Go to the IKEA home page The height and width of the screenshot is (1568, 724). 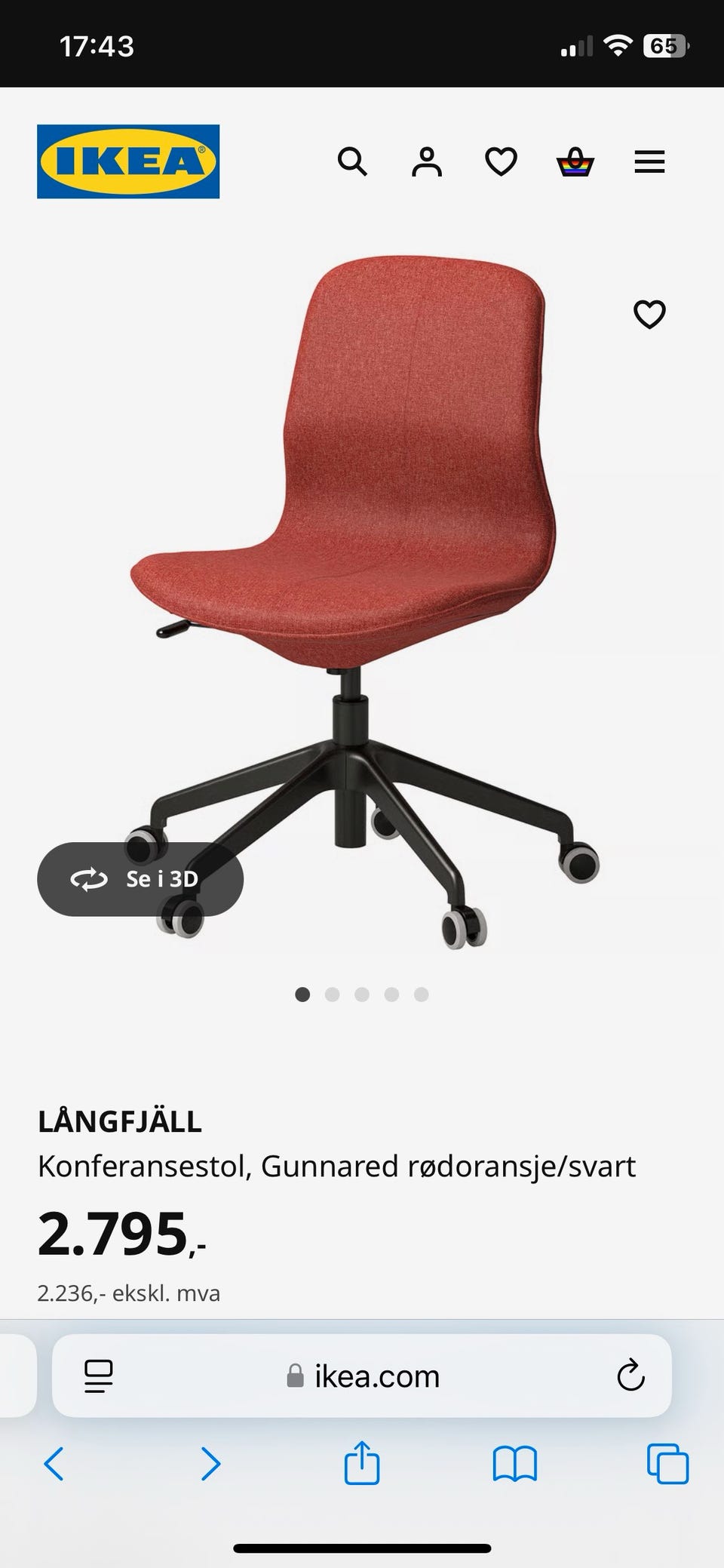(128, 161)
